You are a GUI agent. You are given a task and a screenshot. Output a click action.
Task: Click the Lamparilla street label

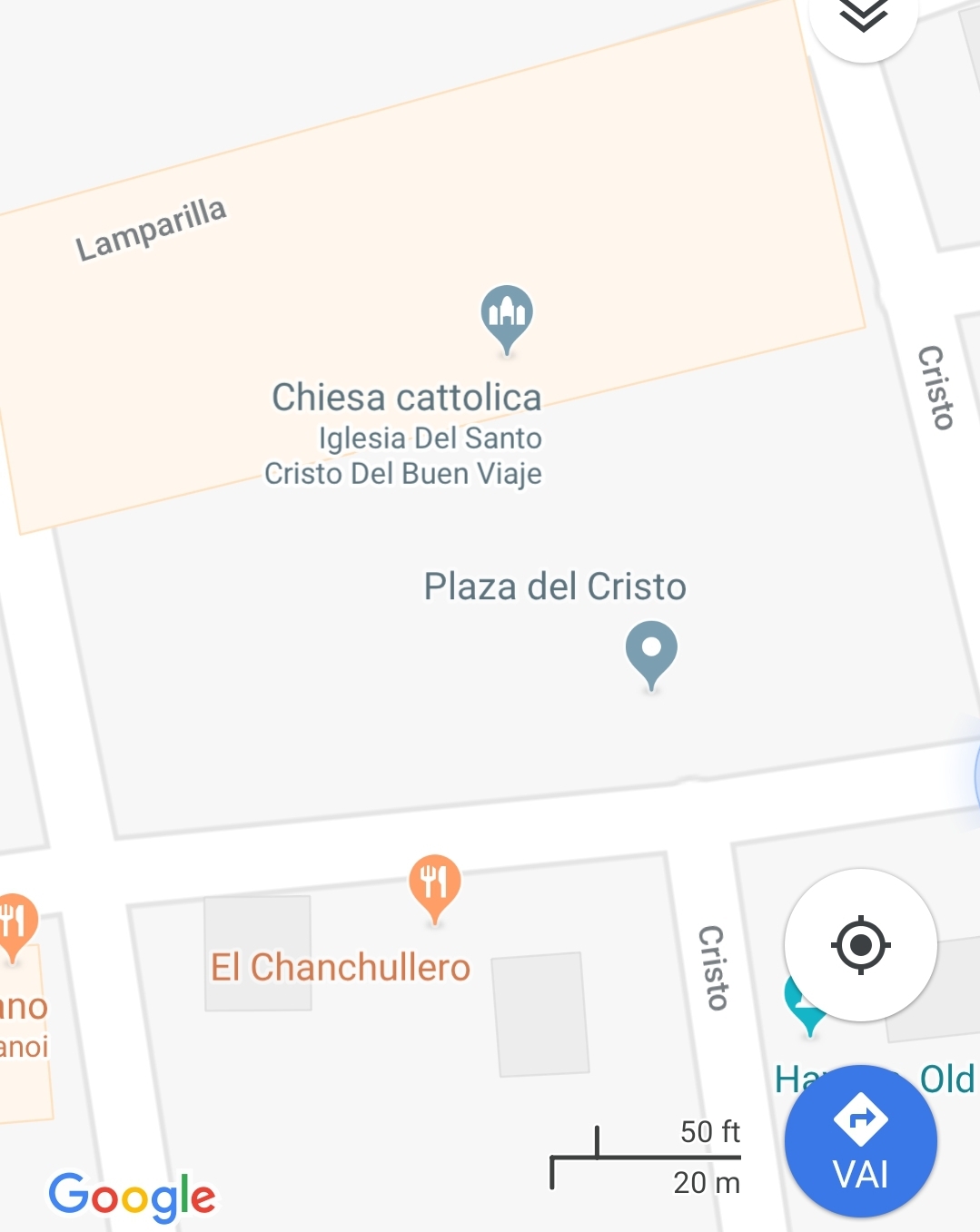point(153,229)
